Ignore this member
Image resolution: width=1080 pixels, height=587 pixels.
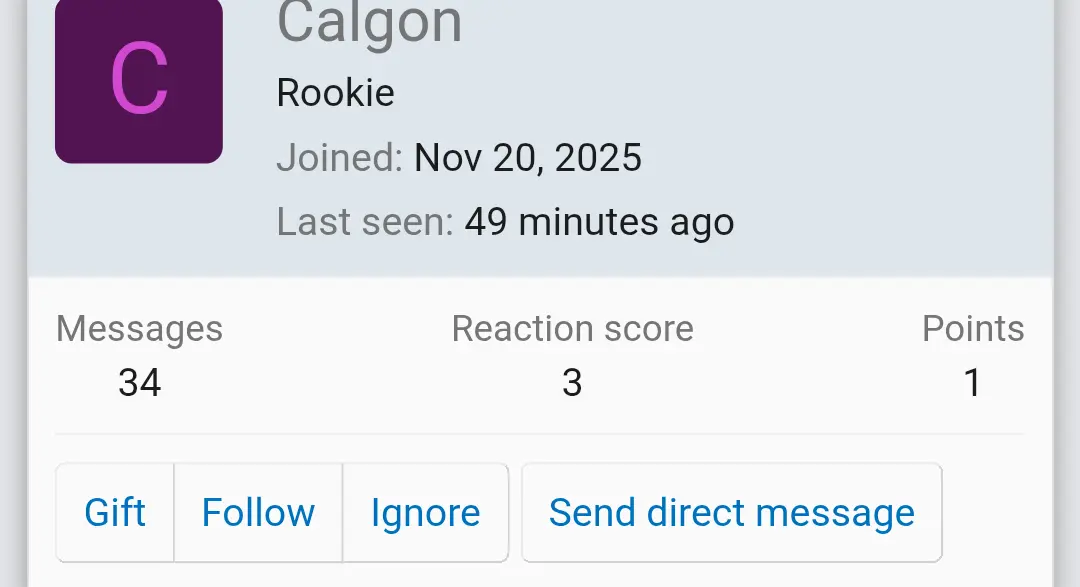tap(425, 513)
